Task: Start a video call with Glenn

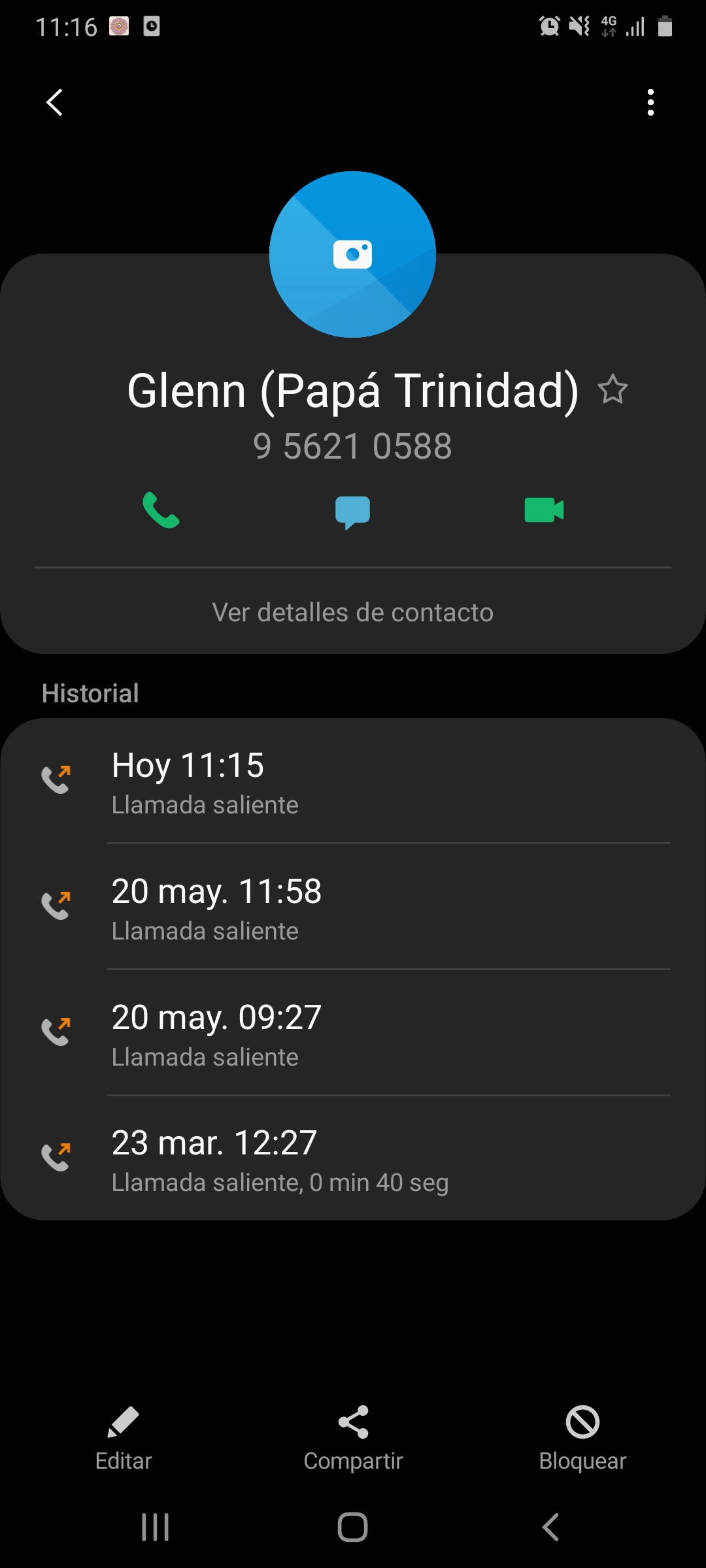Action: [544, 510]
